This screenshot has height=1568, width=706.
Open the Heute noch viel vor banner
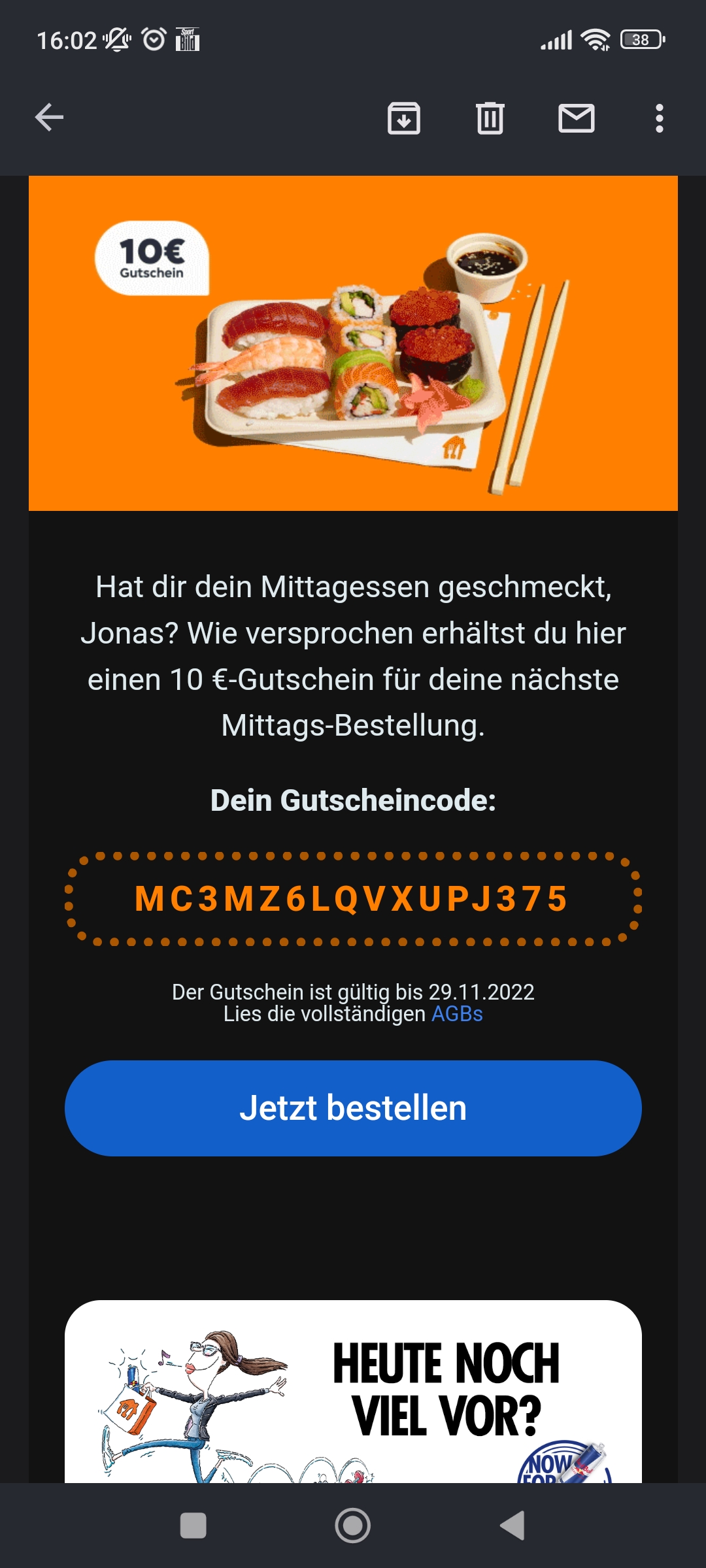point(353,1392)
